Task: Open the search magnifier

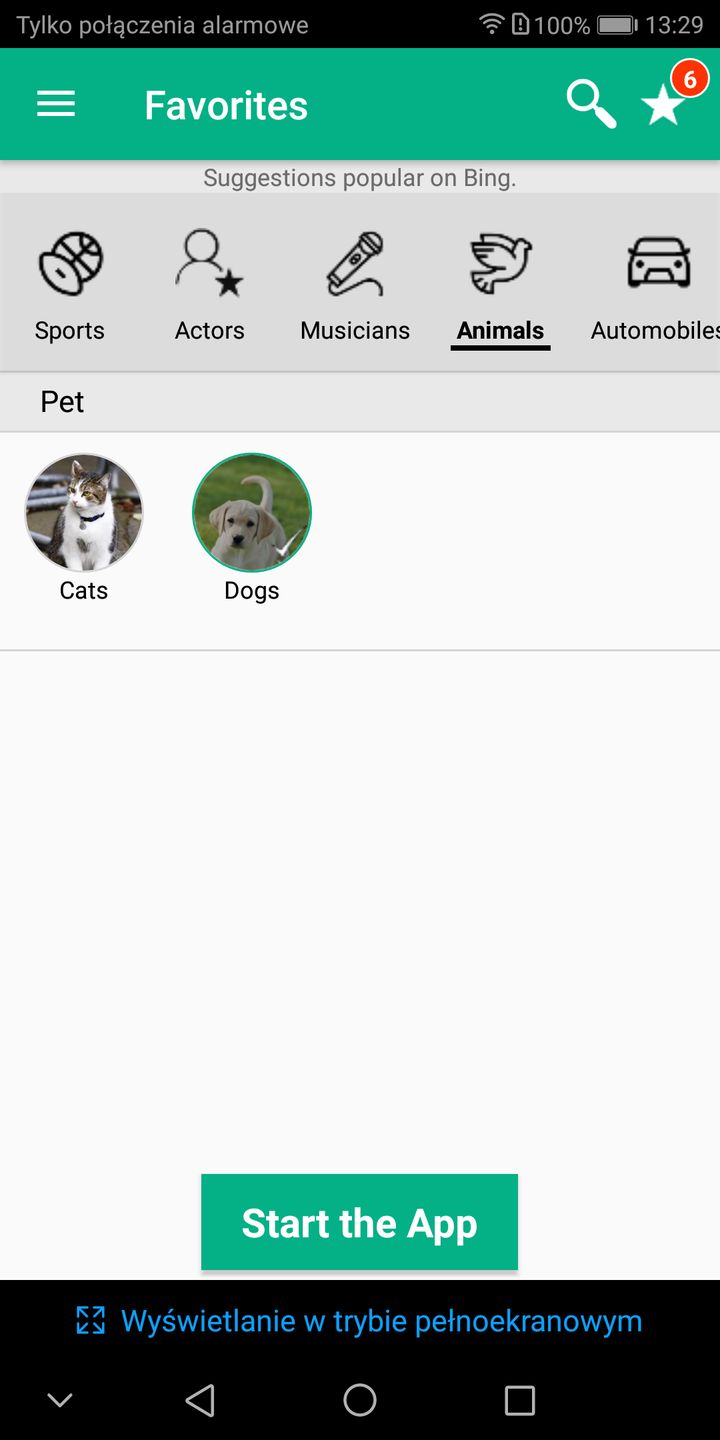Action: pos(590,104)
